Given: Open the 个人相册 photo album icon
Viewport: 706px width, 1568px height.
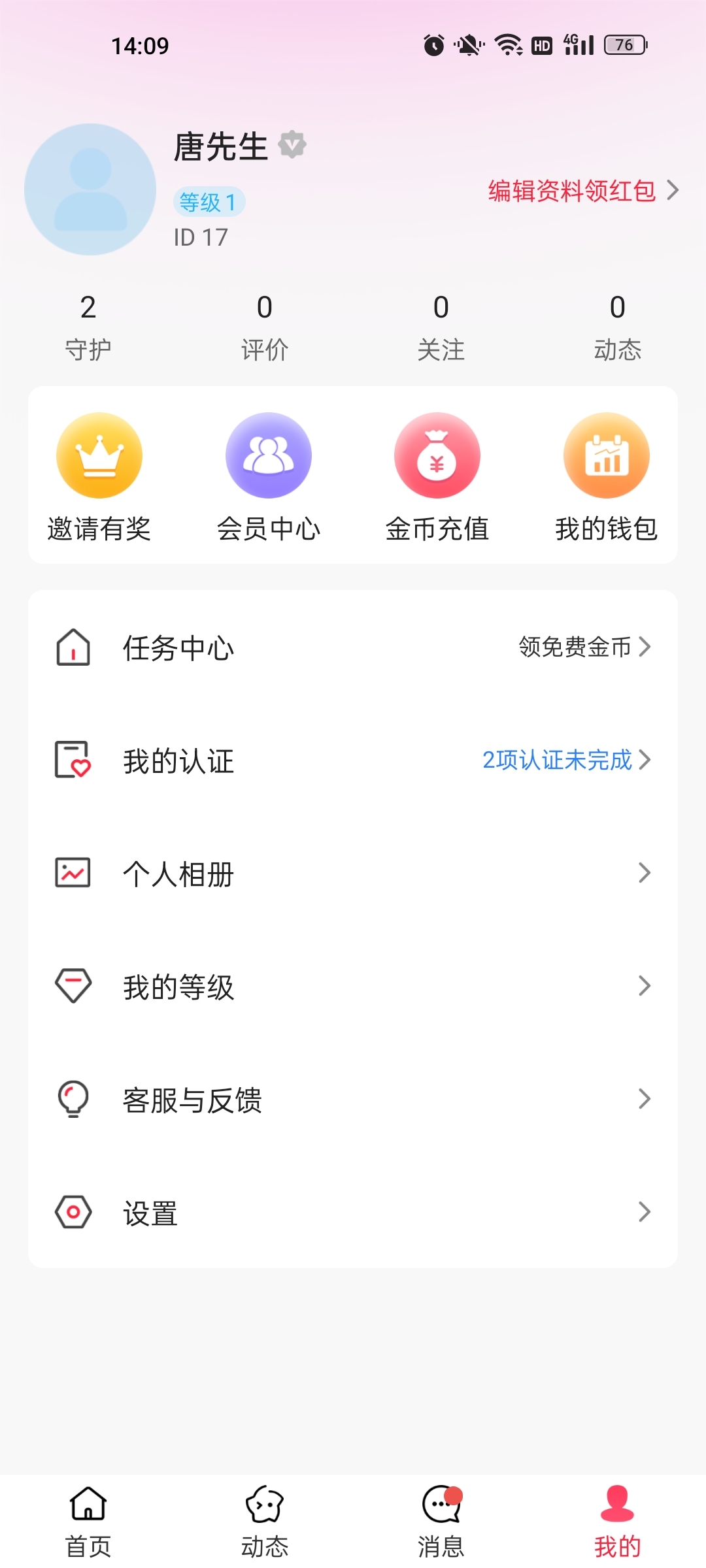Looking at the screenshot, I should click(73, 872).
